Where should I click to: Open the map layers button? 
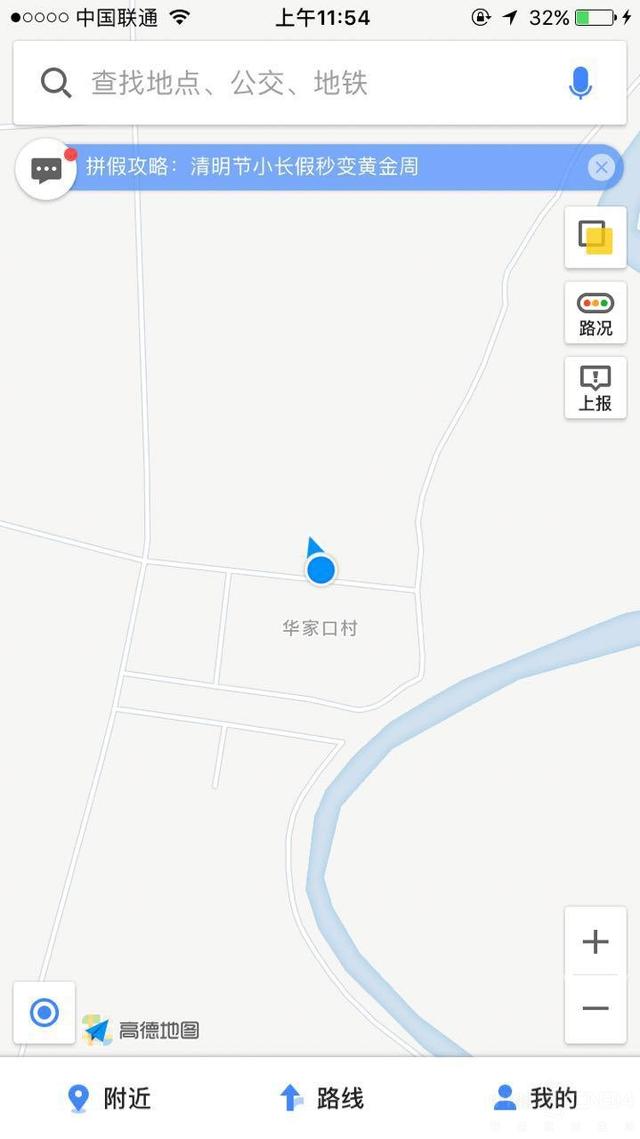[596, 238]
